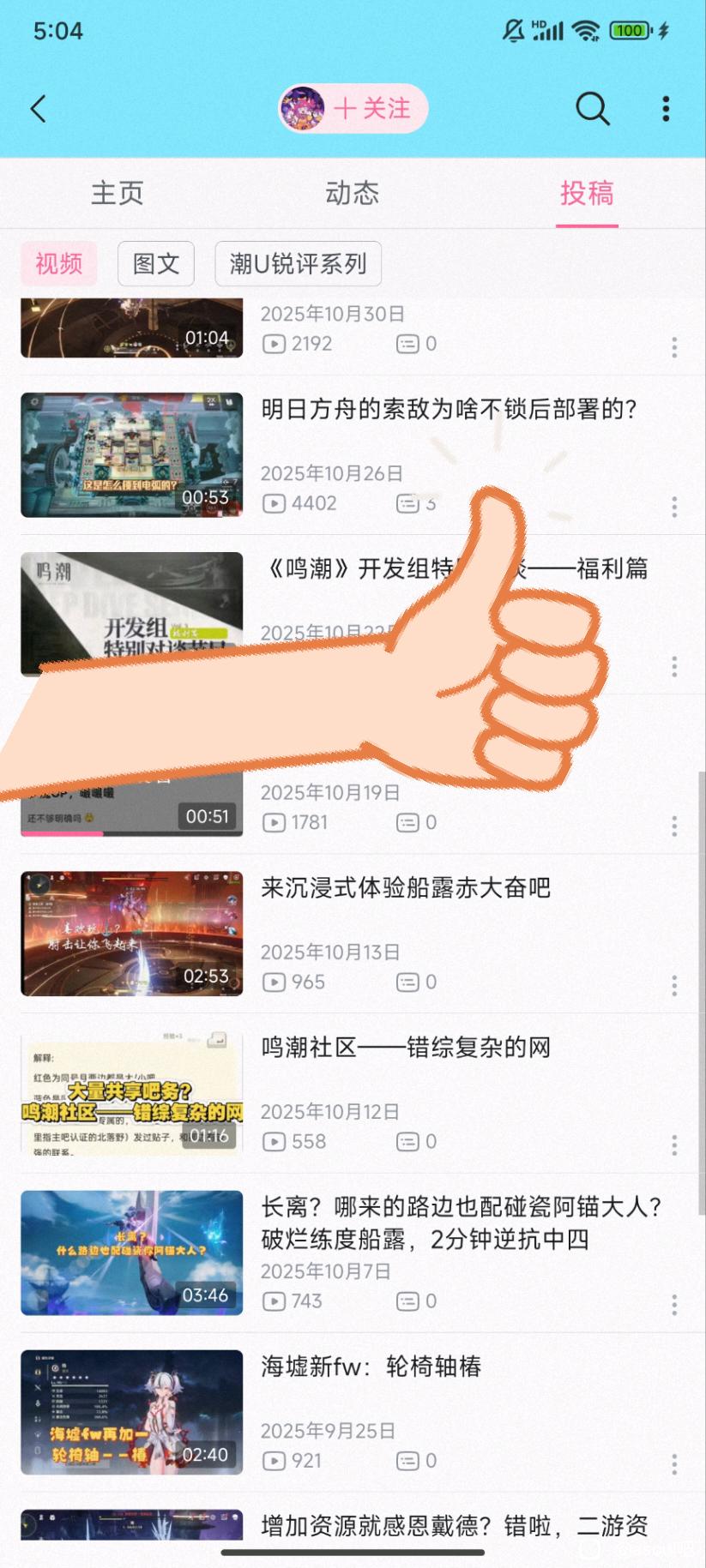This screenshot has width=706, height=1568.
Task: Select the 视频 filter chip
Action: pyautogui.click(x=58, y=263)
